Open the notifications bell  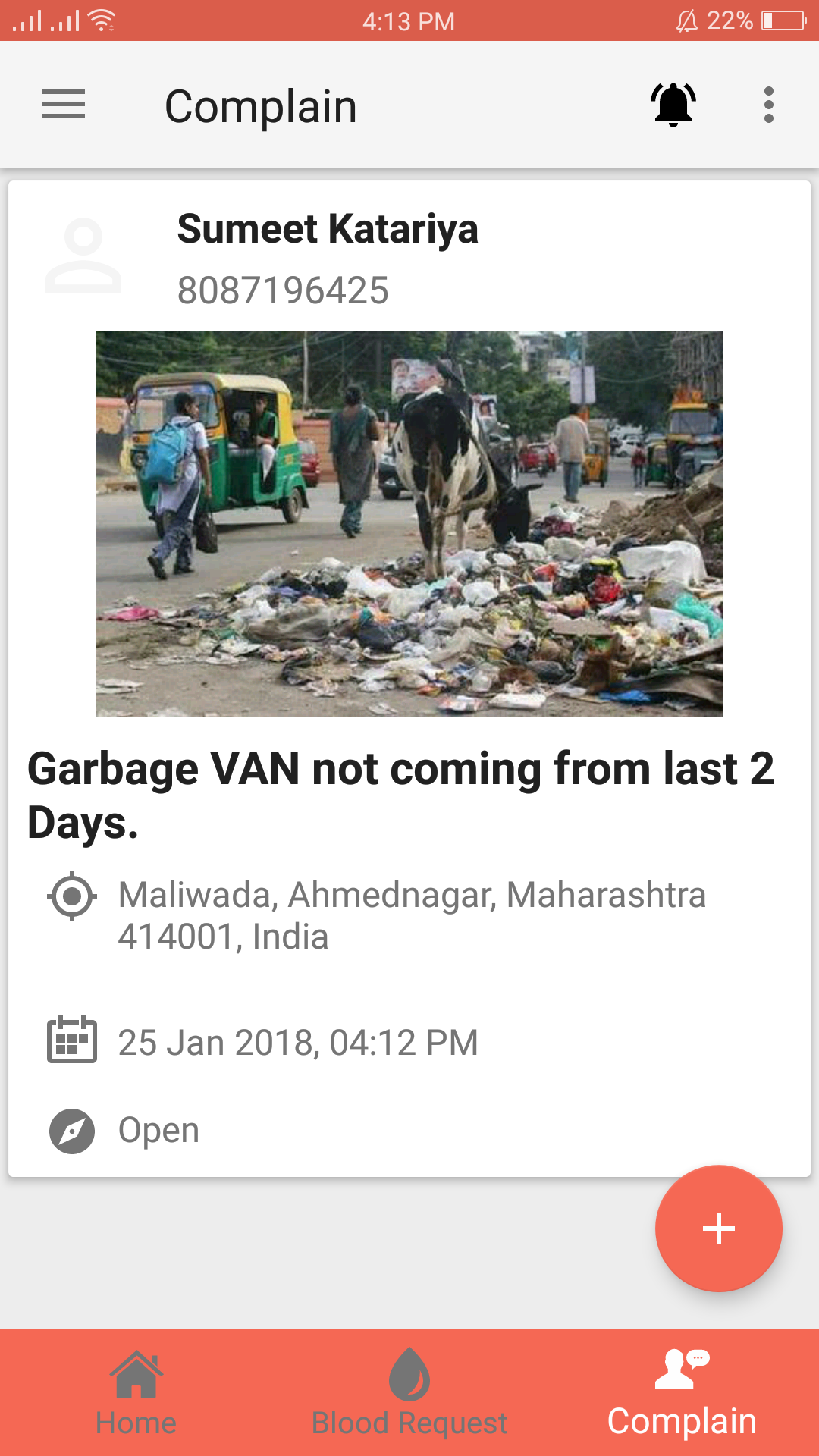(673, 105)
